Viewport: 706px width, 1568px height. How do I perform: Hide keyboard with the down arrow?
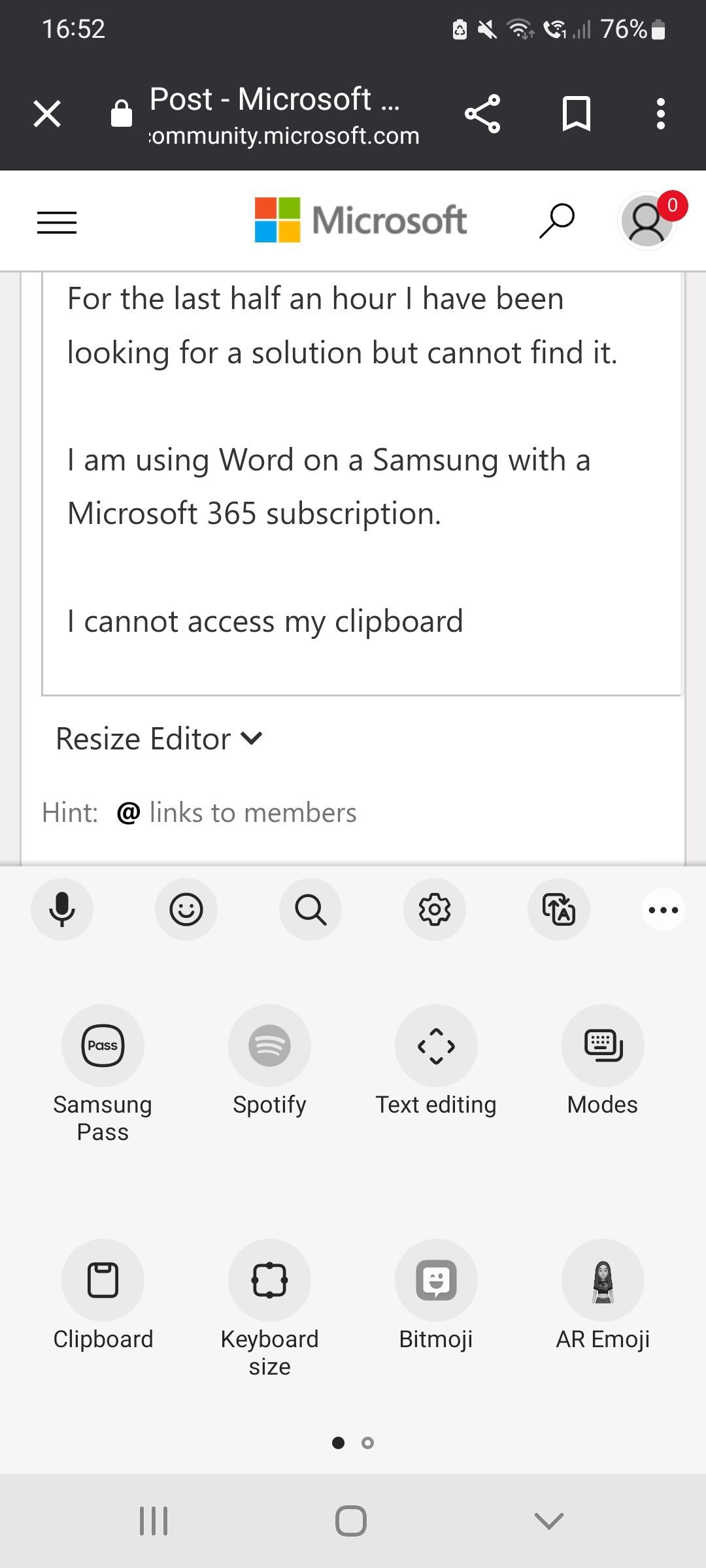[548, 1521]
